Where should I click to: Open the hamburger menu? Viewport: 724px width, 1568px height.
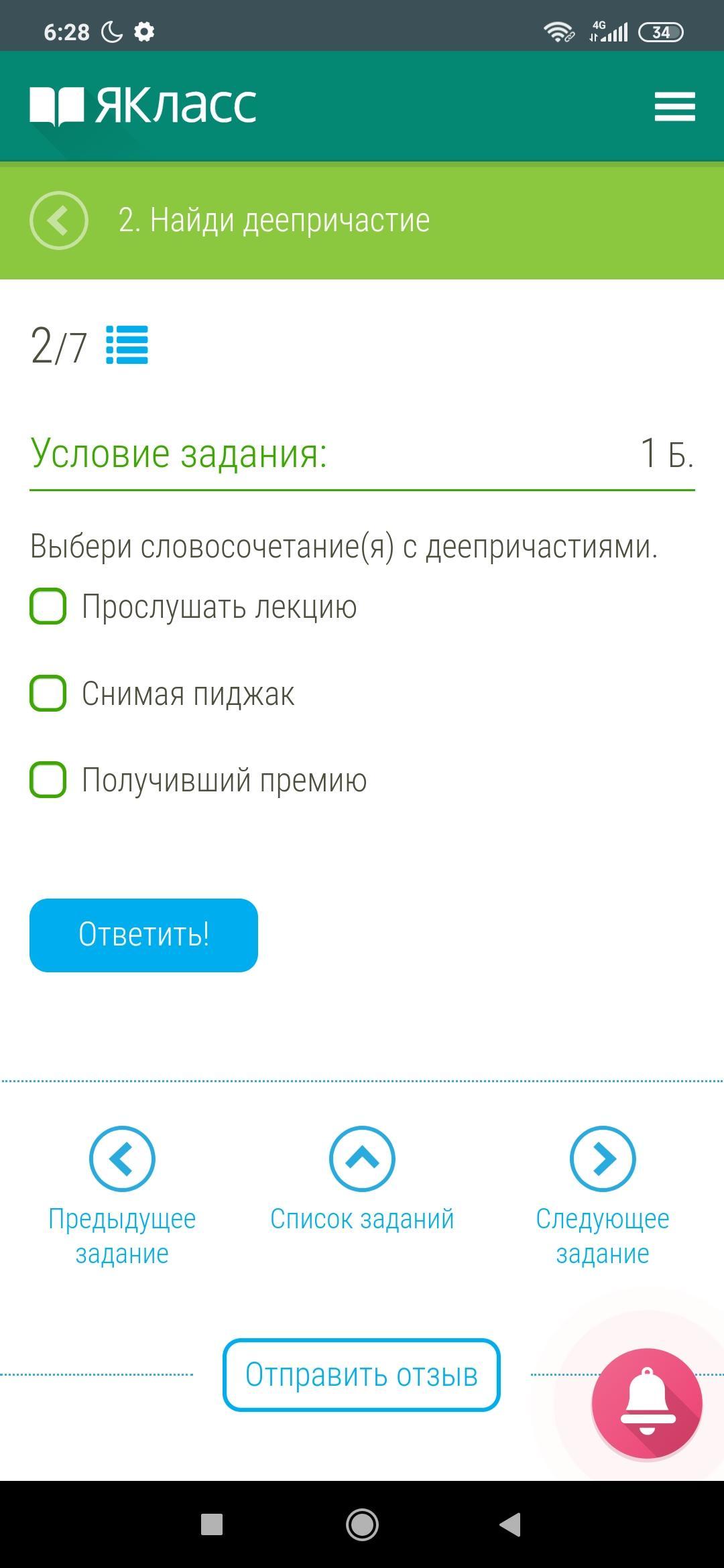tap(674, 107)
